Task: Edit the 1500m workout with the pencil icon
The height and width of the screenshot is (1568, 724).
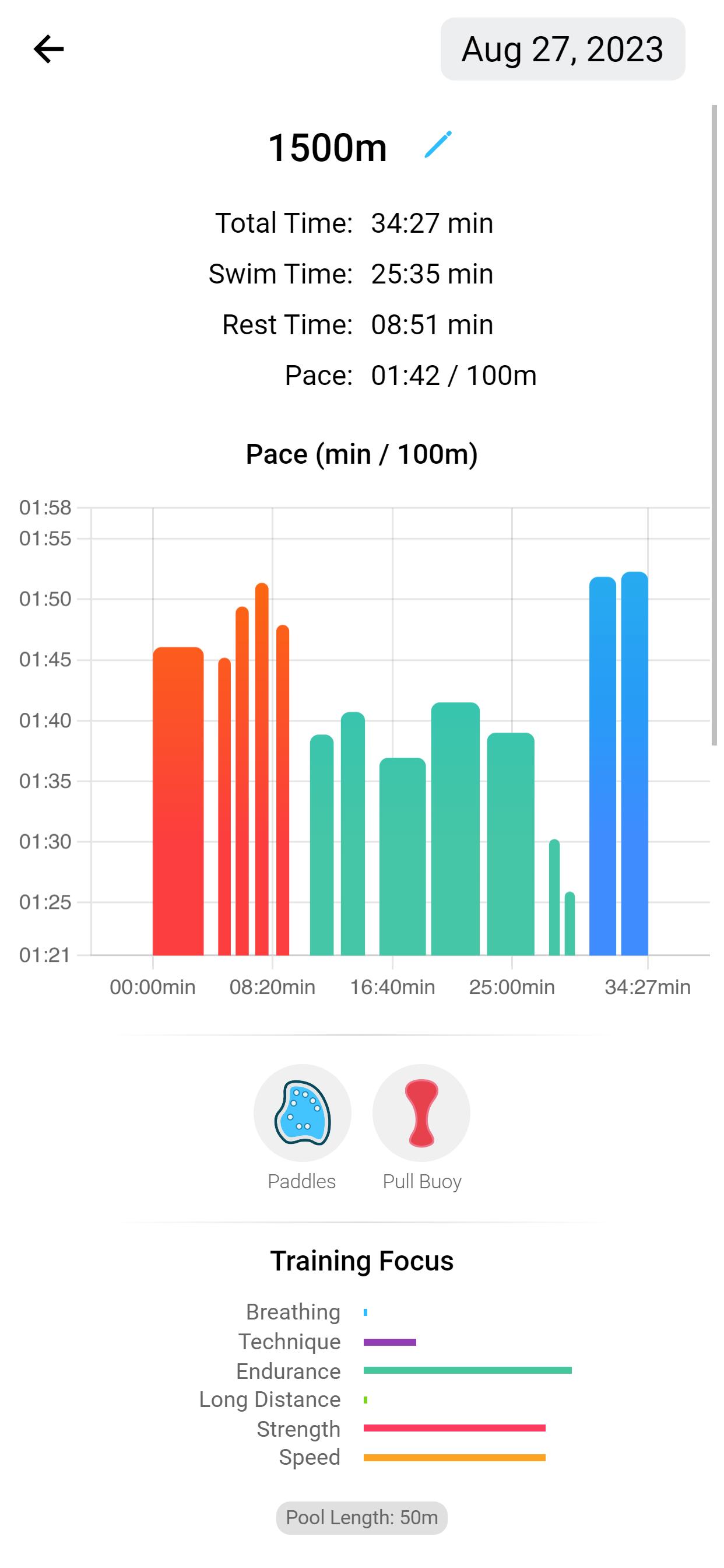Action: [x=438, y=145]
